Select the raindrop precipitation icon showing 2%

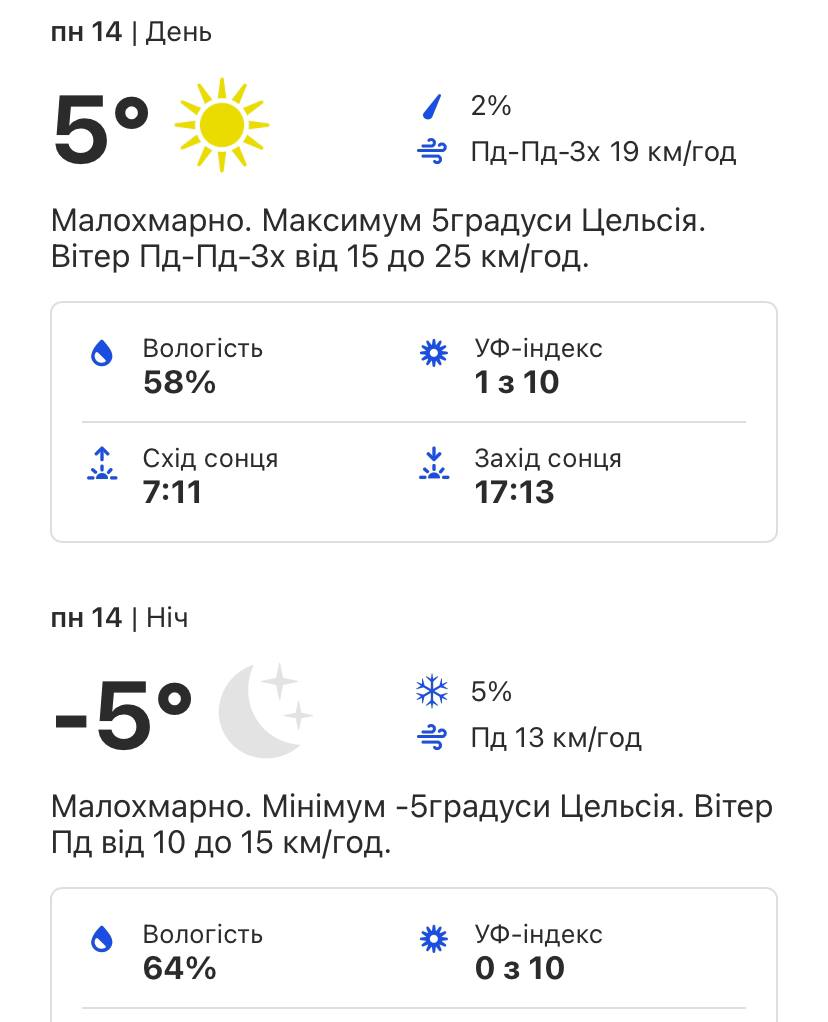(432, 105)
